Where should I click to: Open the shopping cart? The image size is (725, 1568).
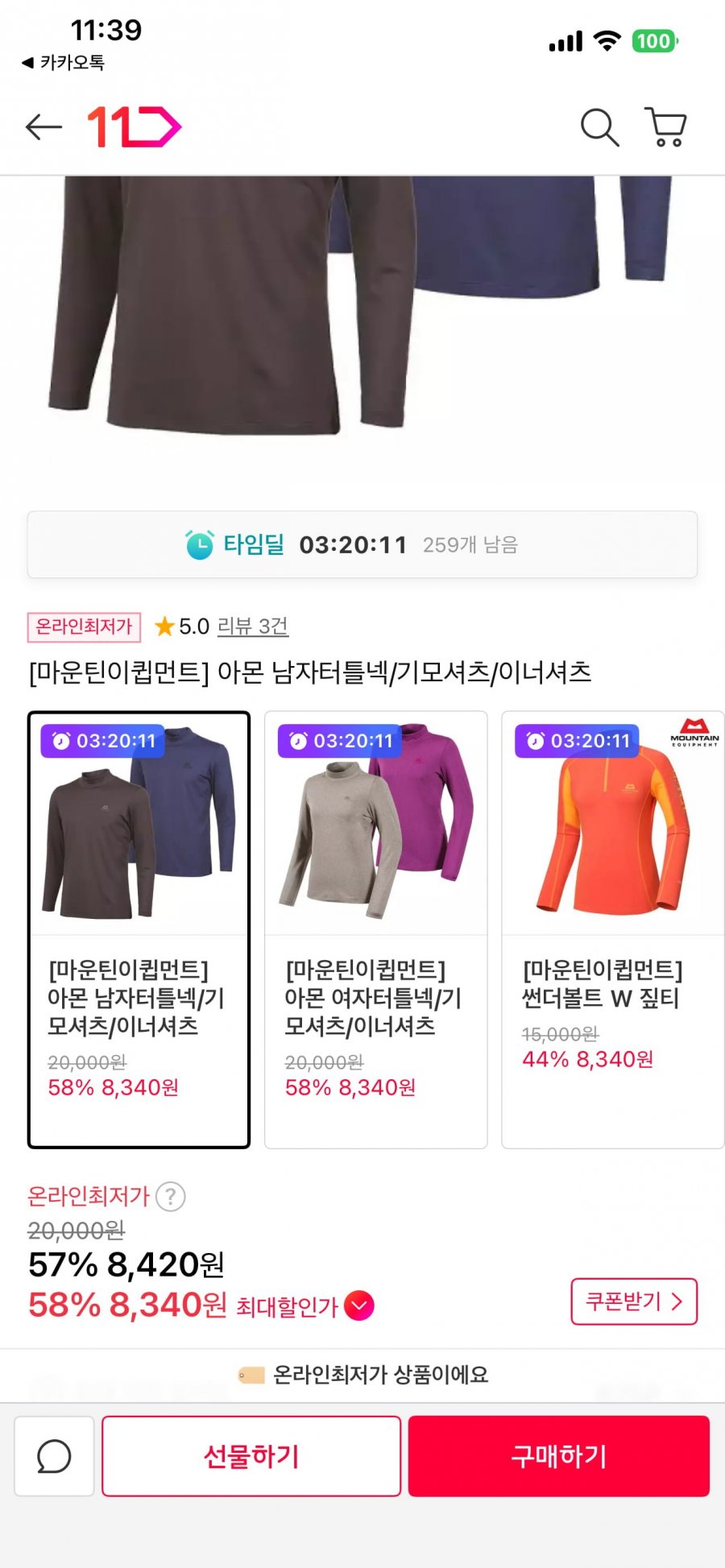click(x=665, y=127)
